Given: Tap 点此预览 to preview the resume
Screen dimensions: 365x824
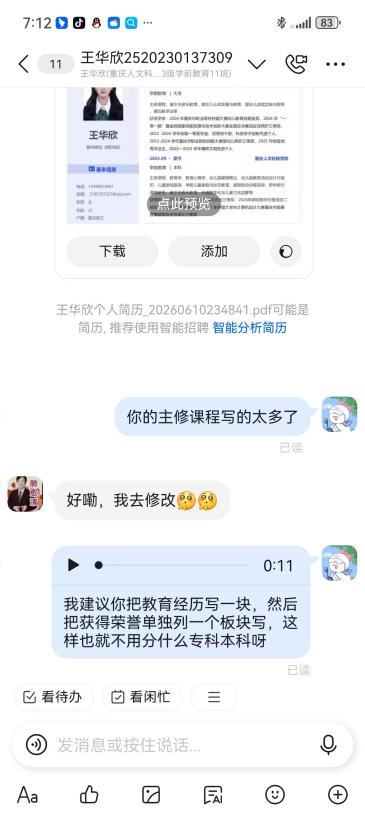Looking at the screenshot, I should 183,203.
